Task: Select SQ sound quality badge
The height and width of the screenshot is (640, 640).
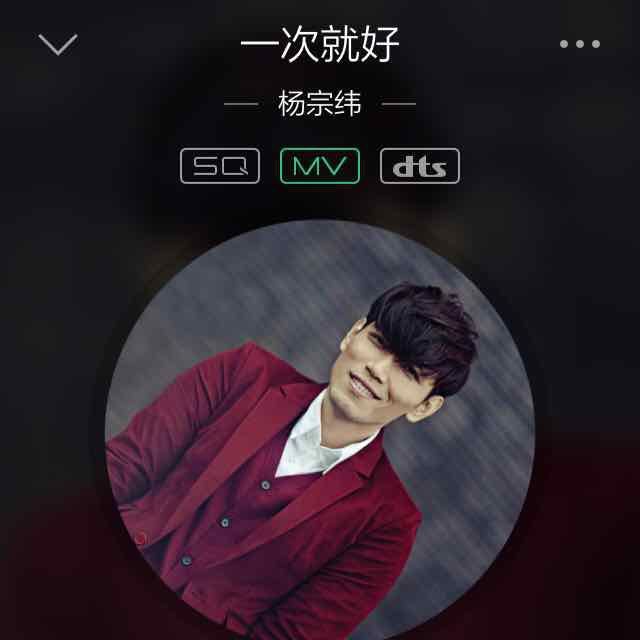Action: [220, 166]
